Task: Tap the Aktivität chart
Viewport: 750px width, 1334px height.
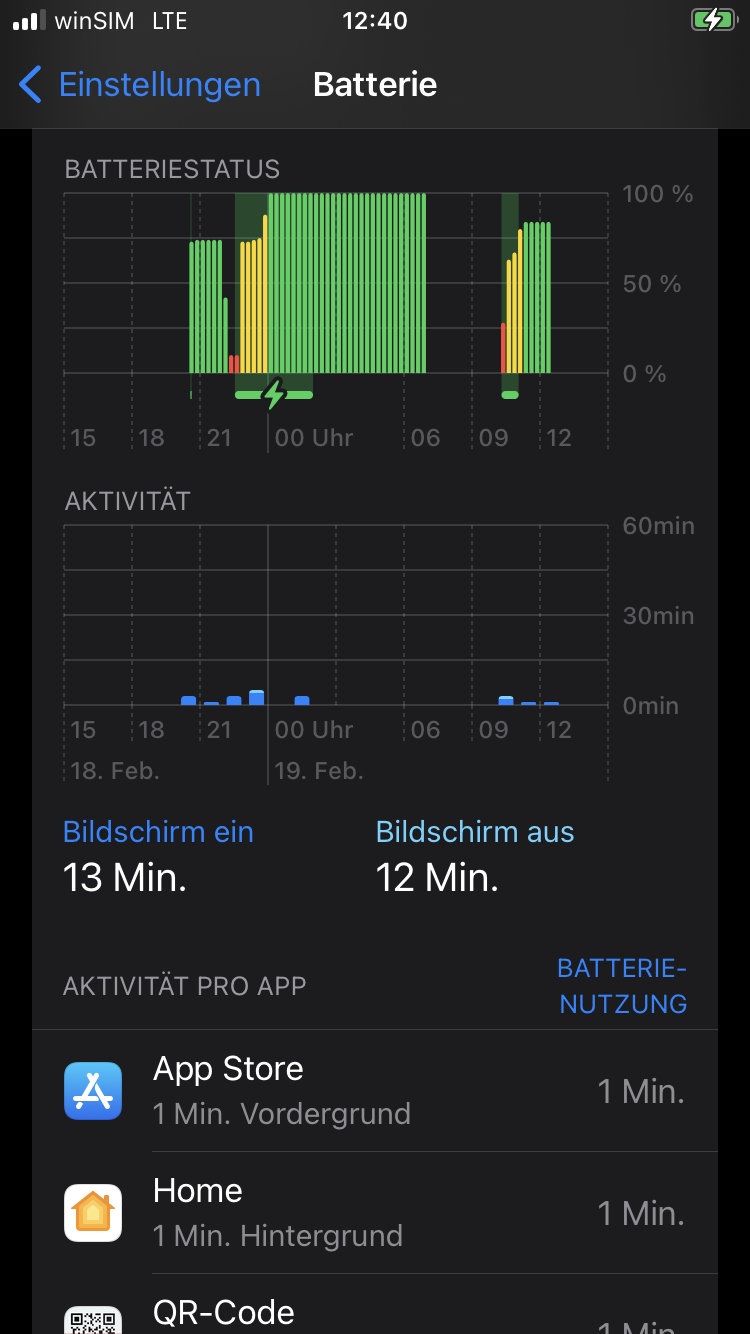Action: click(336, 630)
